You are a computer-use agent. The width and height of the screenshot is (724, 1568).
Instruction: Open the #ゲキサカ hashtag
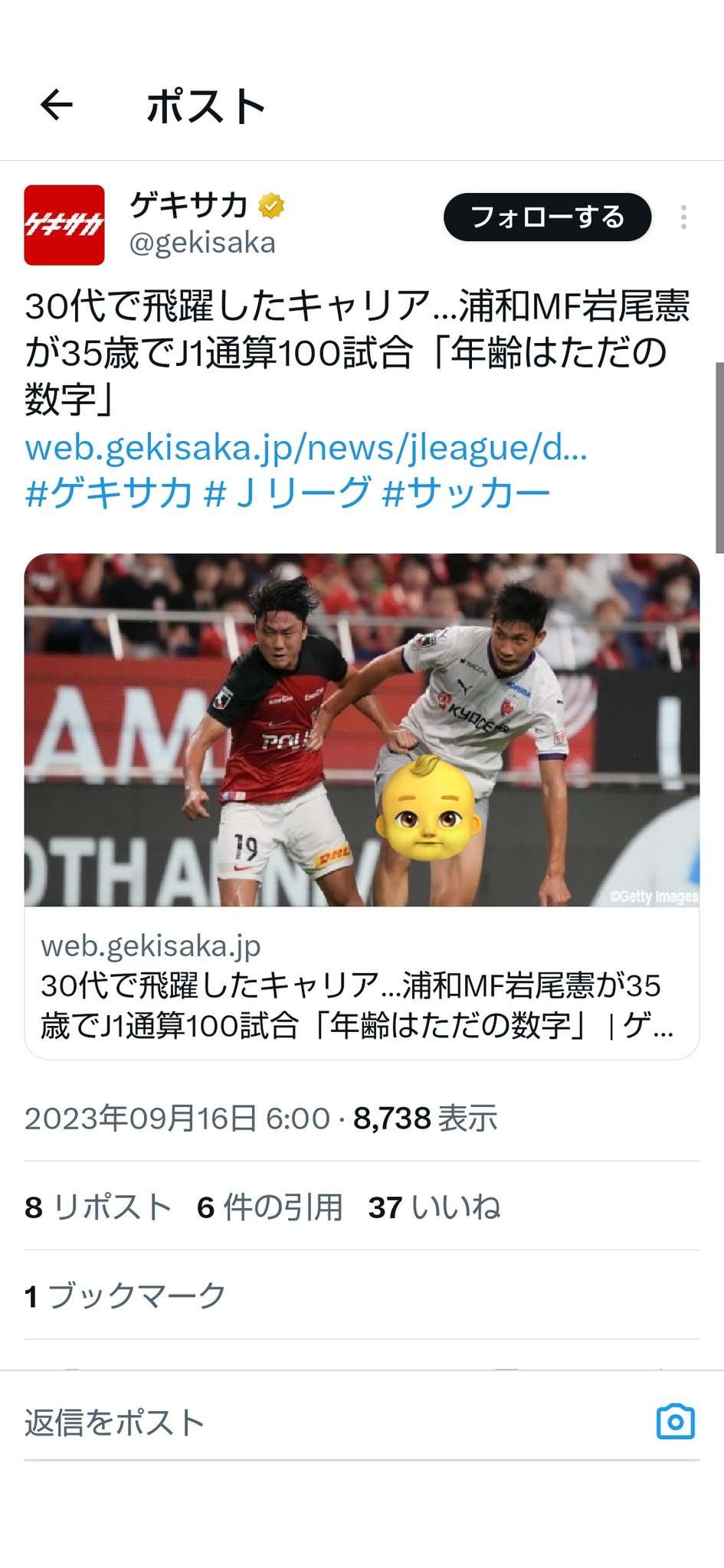coord(109,492)
